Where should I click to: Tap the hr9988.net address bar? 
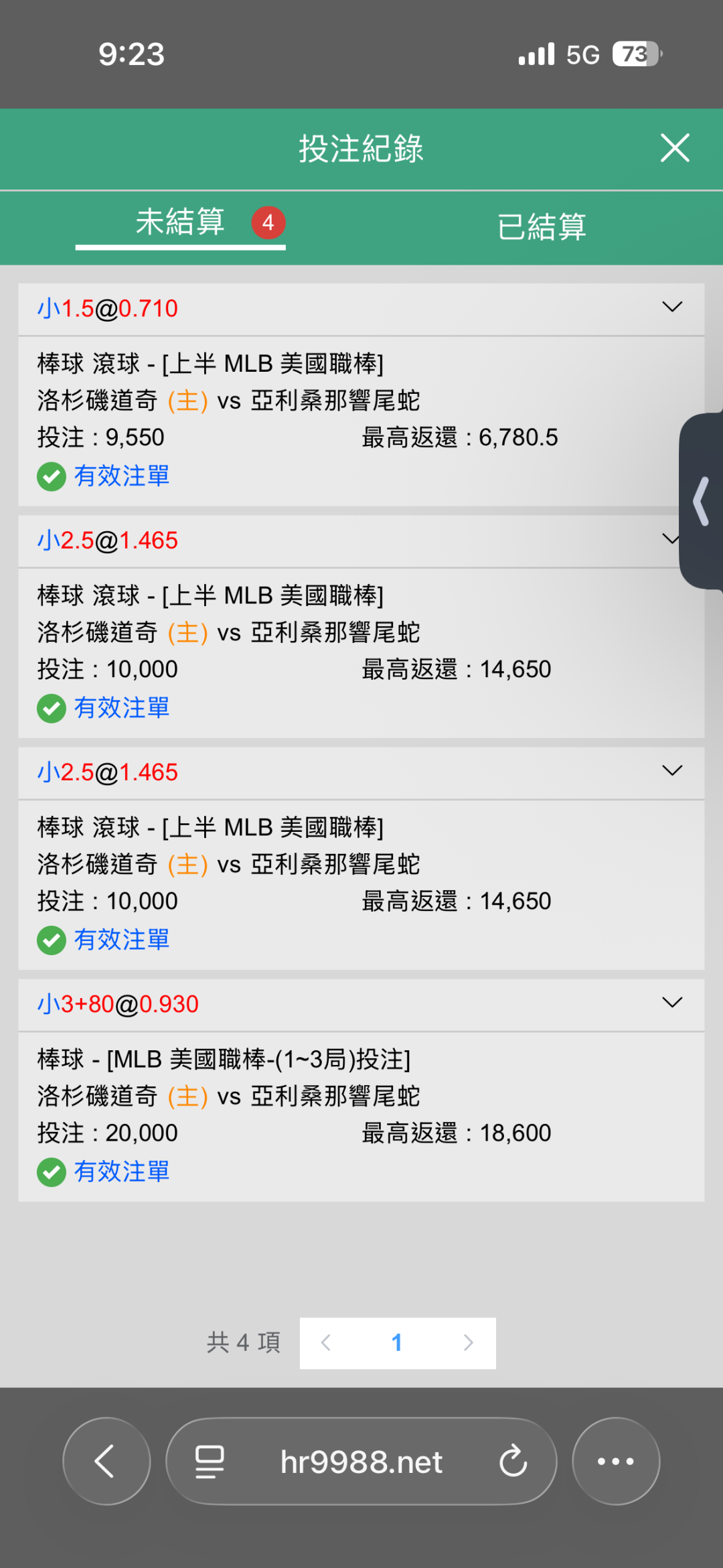click(361, 1461)
